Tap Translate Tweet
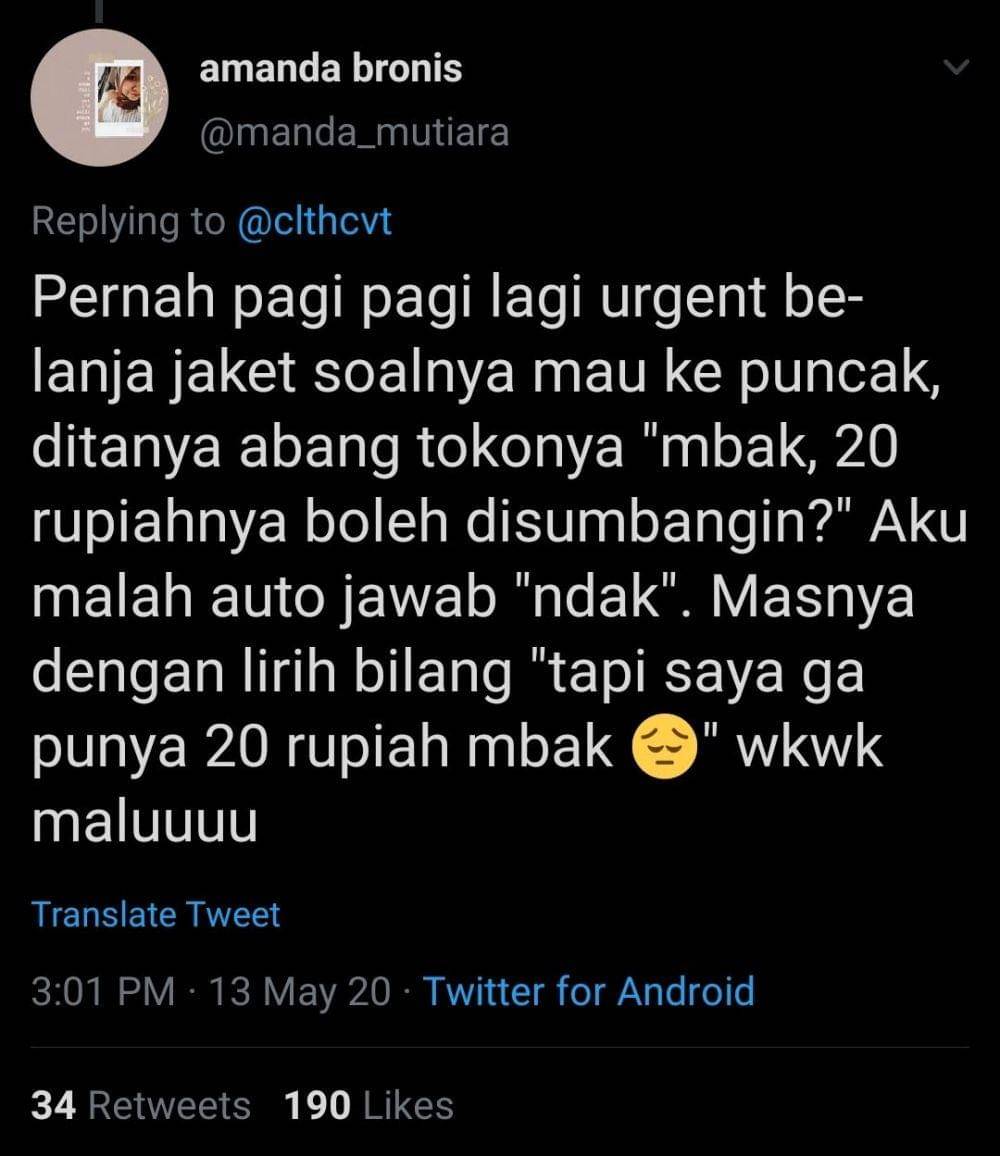Screen dimensions: 1000x1156 point(156,914)
